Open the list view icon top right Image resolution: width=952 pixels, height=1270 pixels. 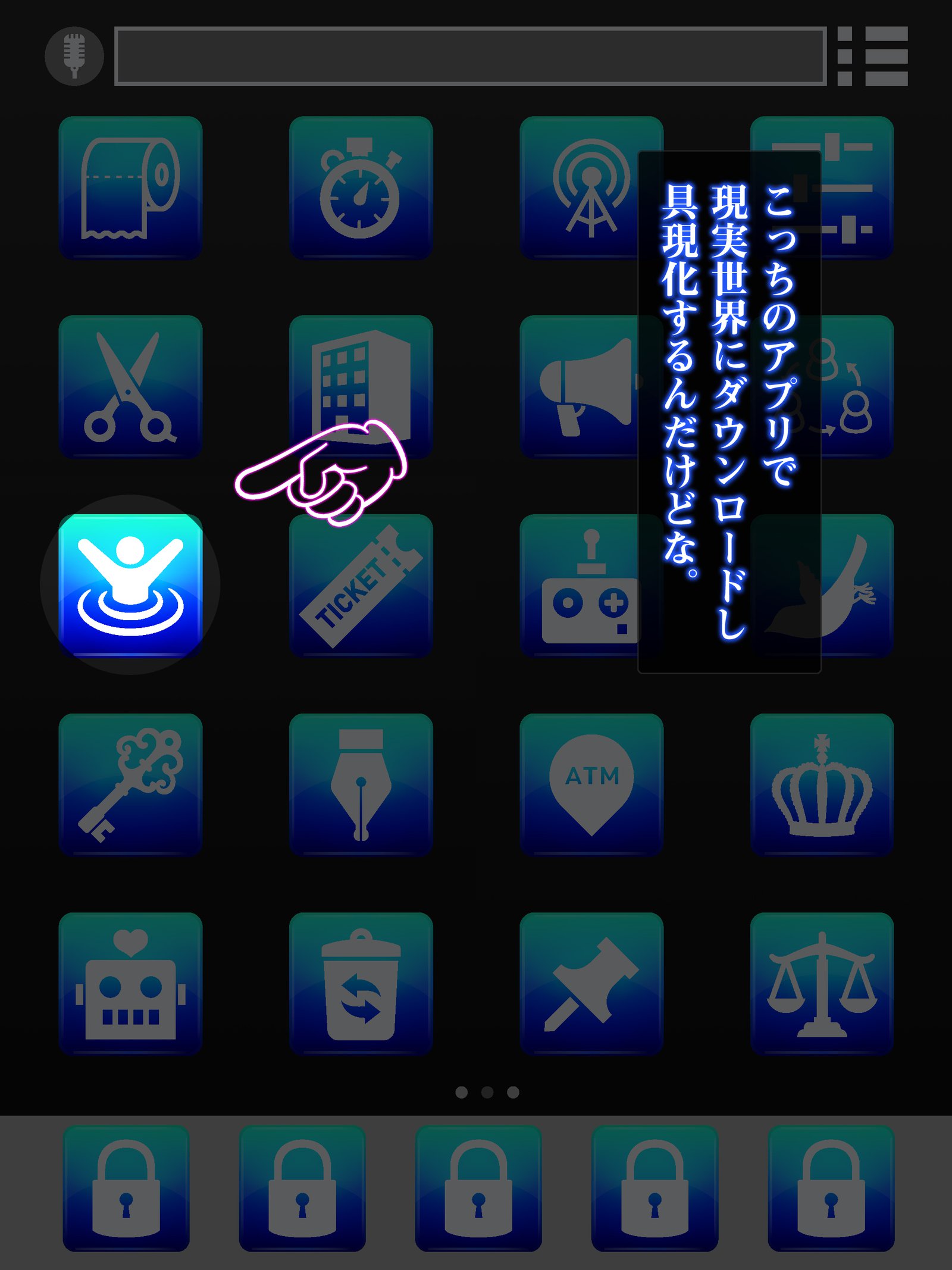873,55
